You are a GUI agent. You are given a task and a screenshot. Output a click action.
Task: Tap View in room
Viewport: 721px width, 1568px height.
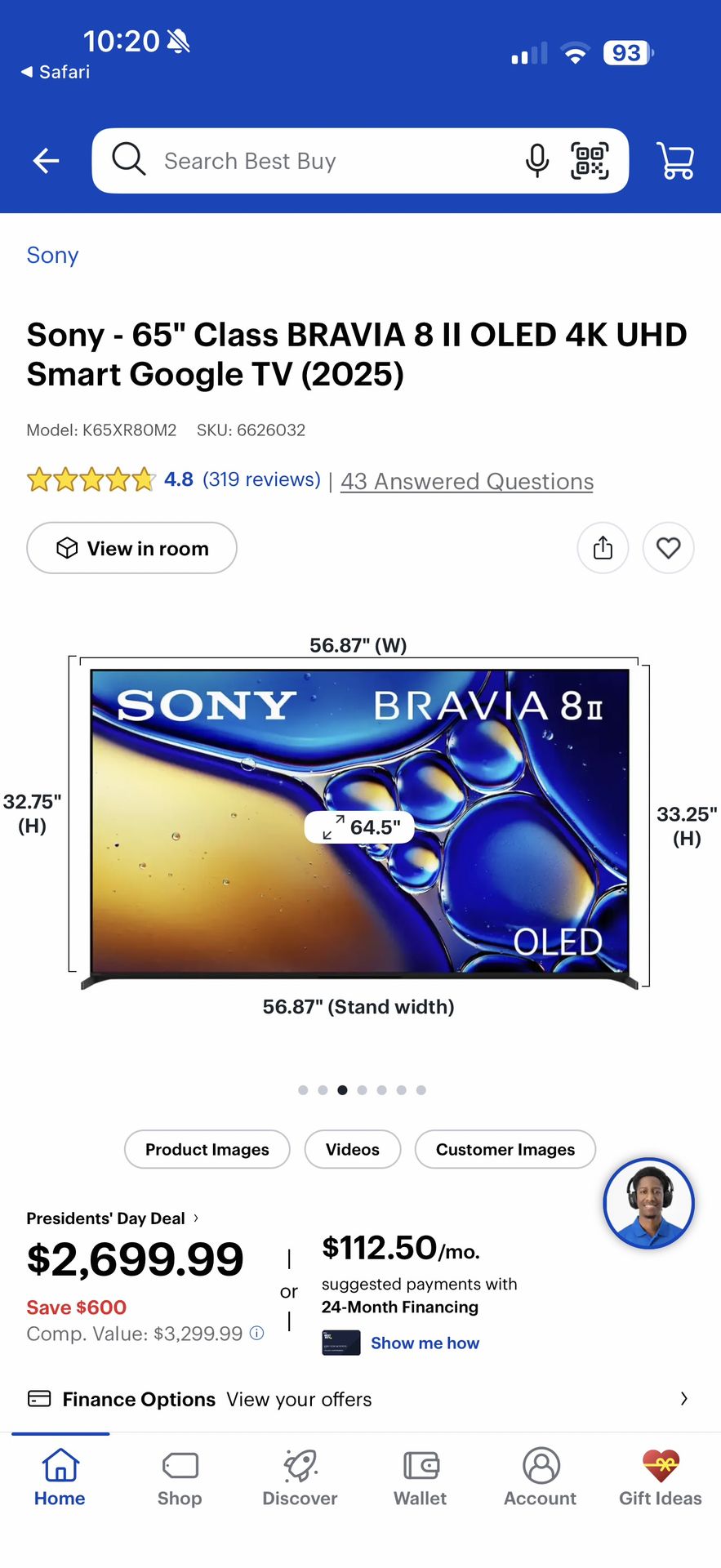click(x=131, y=548)
